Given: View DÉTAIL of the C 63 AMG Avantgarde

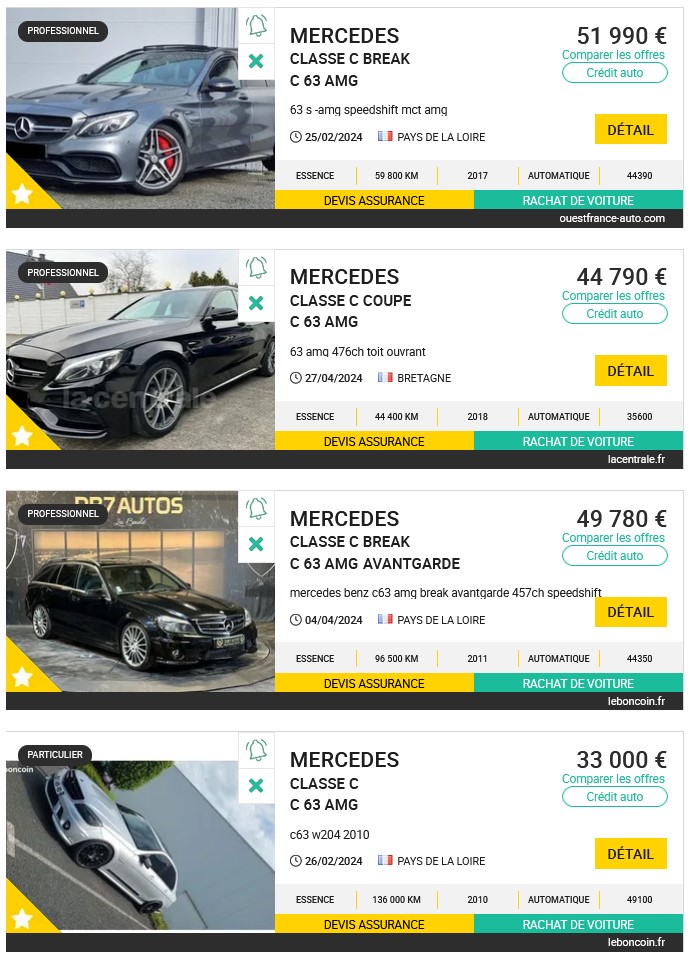Looking at the screenshot, I should pos(630,612).
